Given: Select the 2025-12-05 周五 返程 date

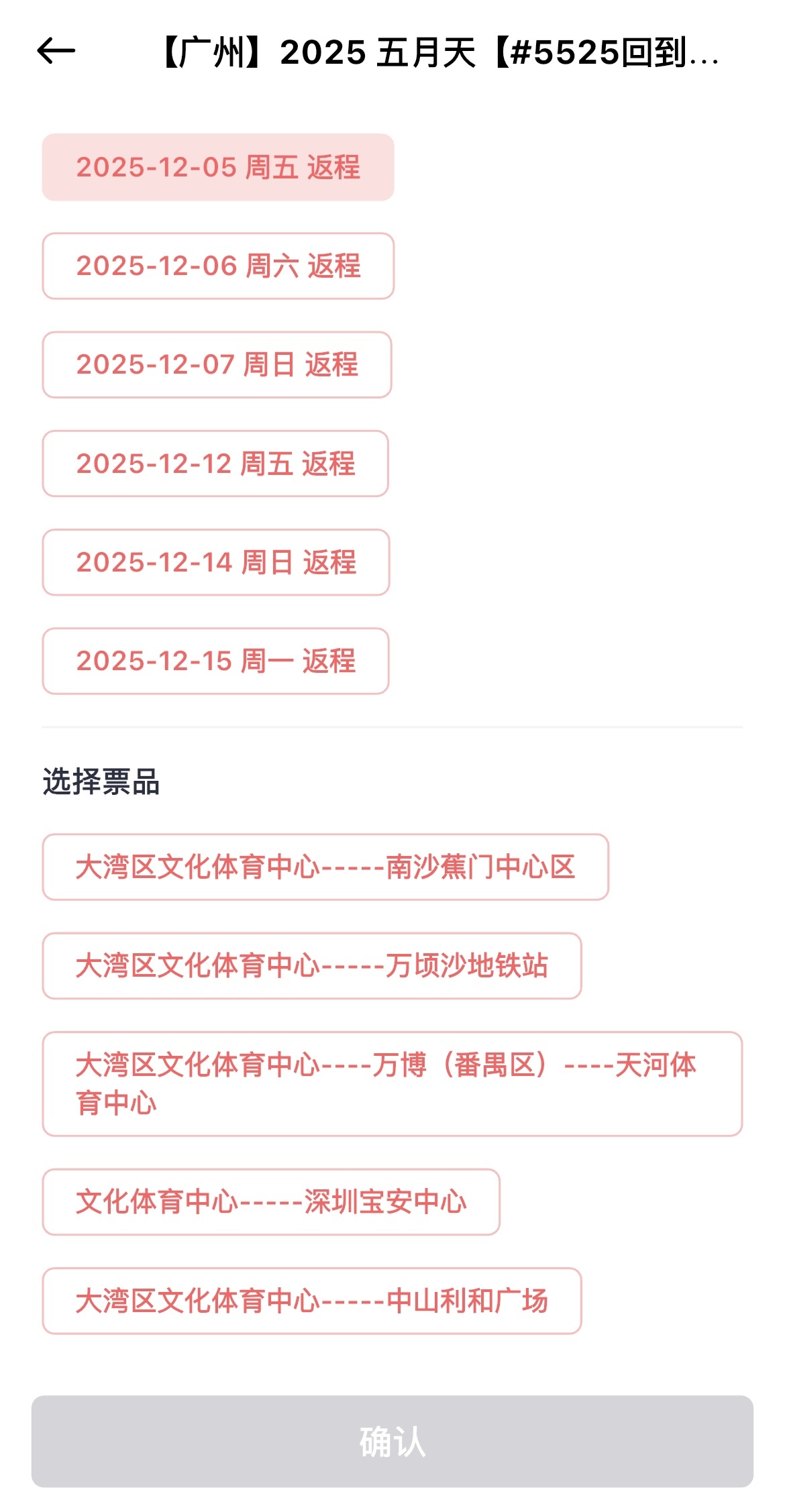Looking at the screenshot, I should (217, 167).
